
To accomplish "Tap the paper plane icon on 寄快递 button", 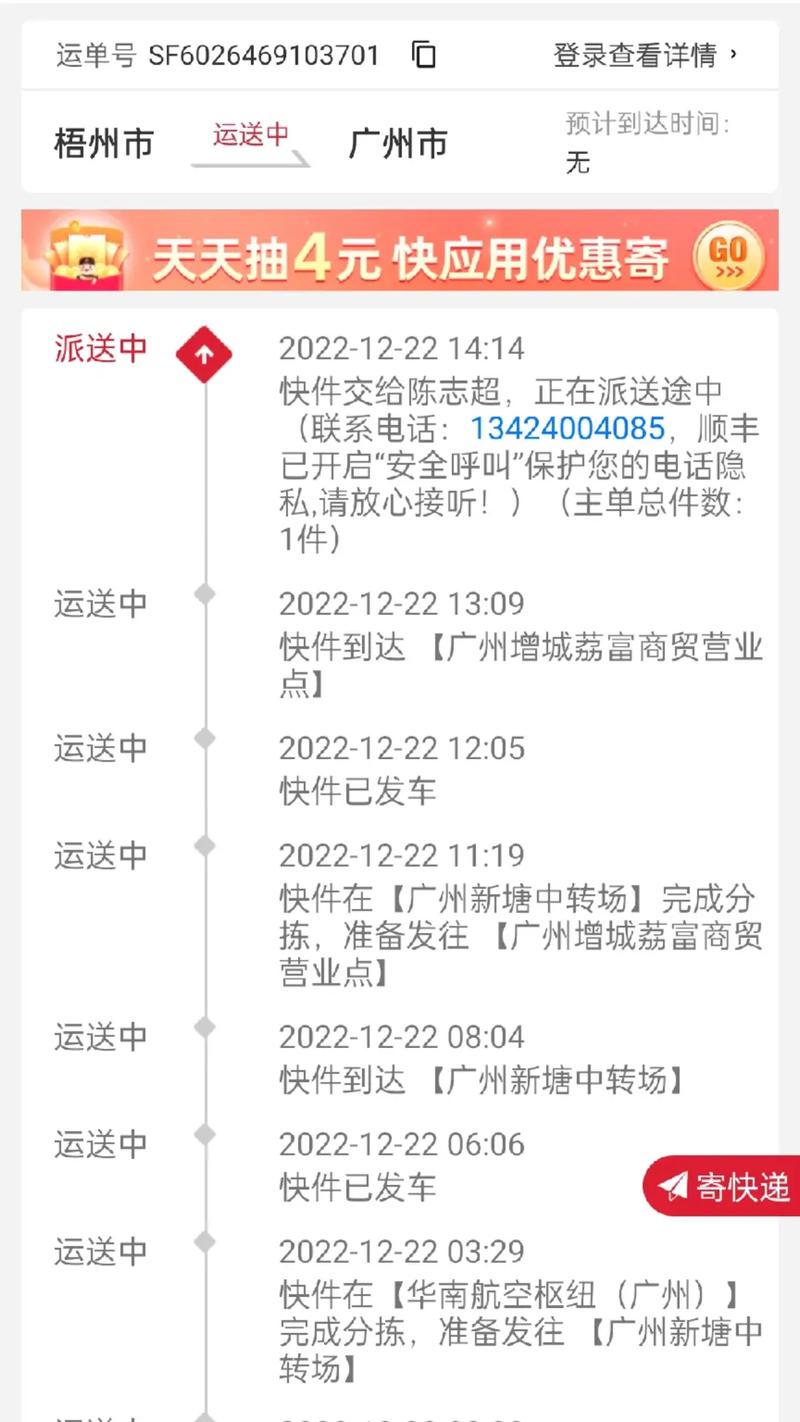I will coord(672,1186).
